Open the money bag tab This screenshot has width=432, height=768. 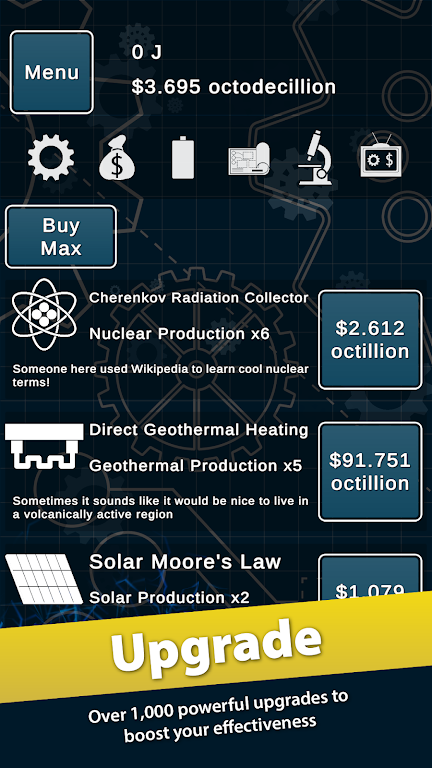117,157
